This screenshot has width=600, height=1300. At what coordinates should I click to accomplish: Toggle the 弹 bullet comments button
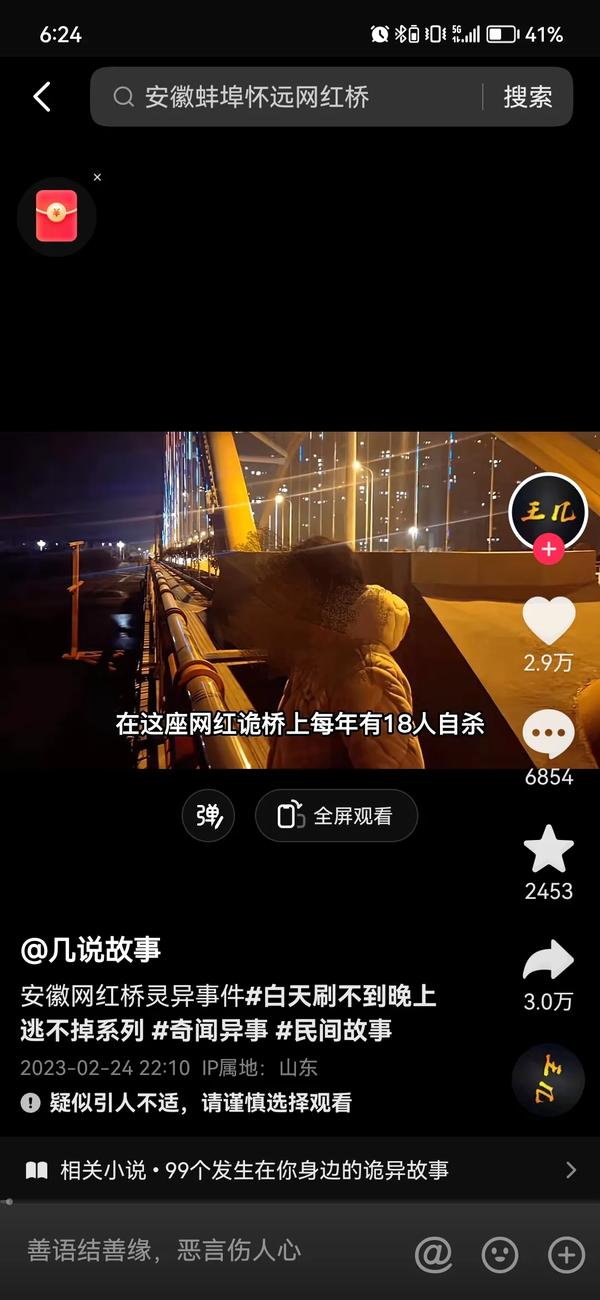[208, 816]
